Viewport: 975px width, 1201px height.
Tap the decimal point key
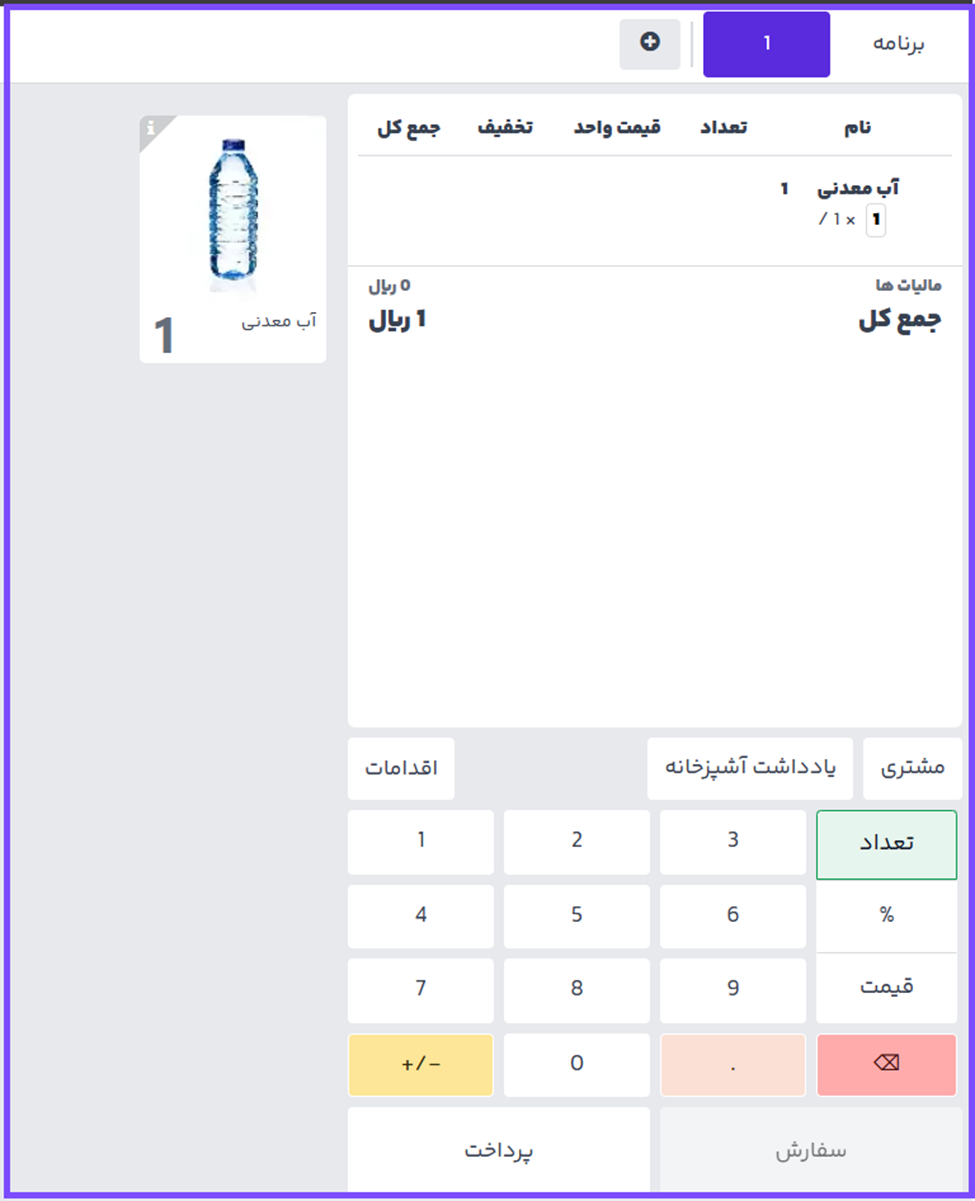point(732,1064)
